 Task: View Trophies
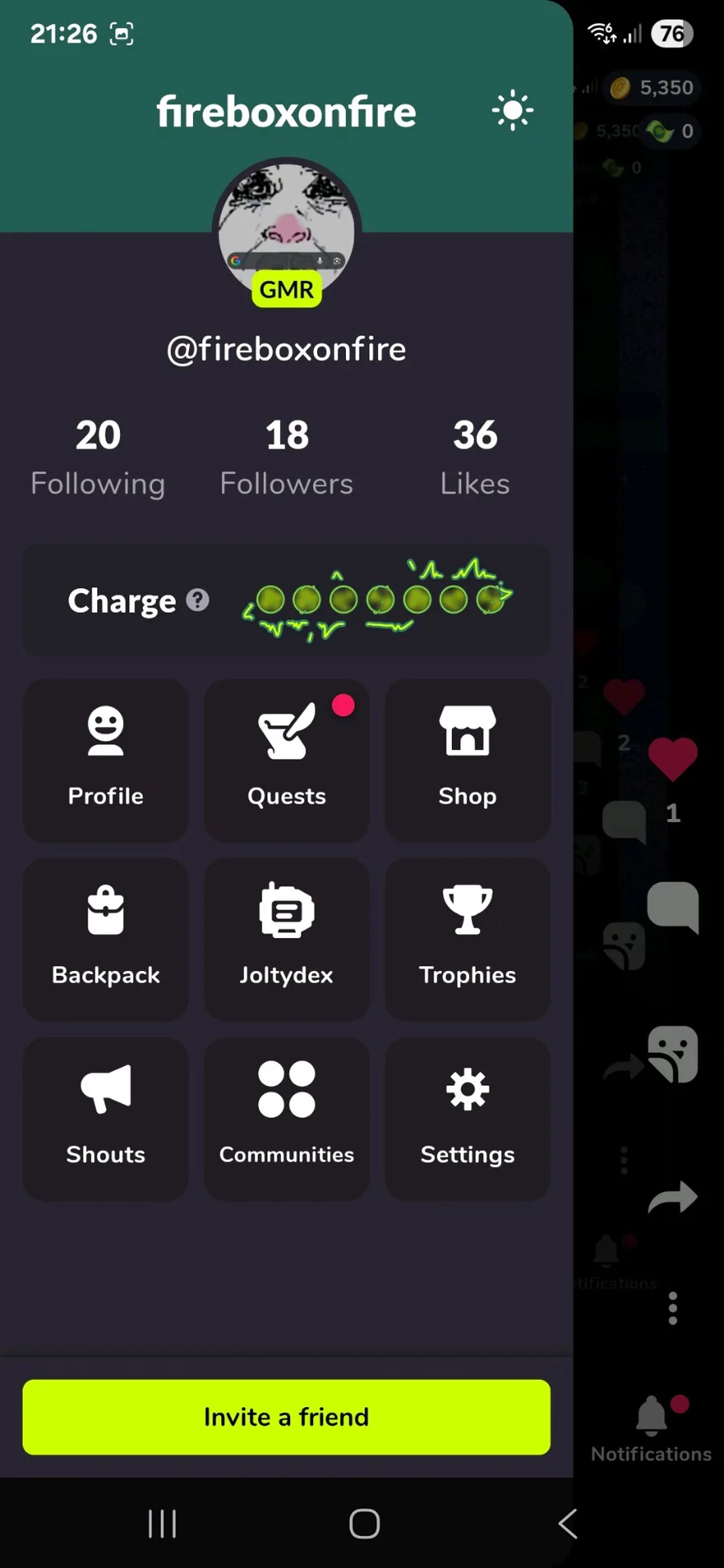click(467, 939)
